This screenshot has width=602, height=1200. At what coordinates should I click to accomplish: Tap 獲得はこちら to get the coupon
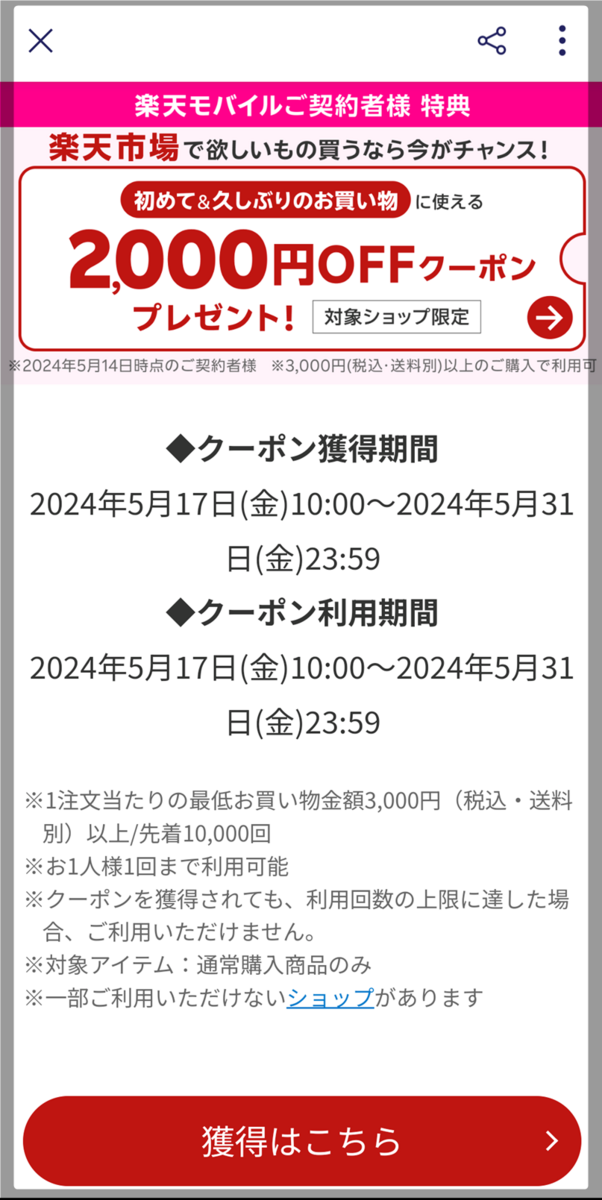[302, 1141]
